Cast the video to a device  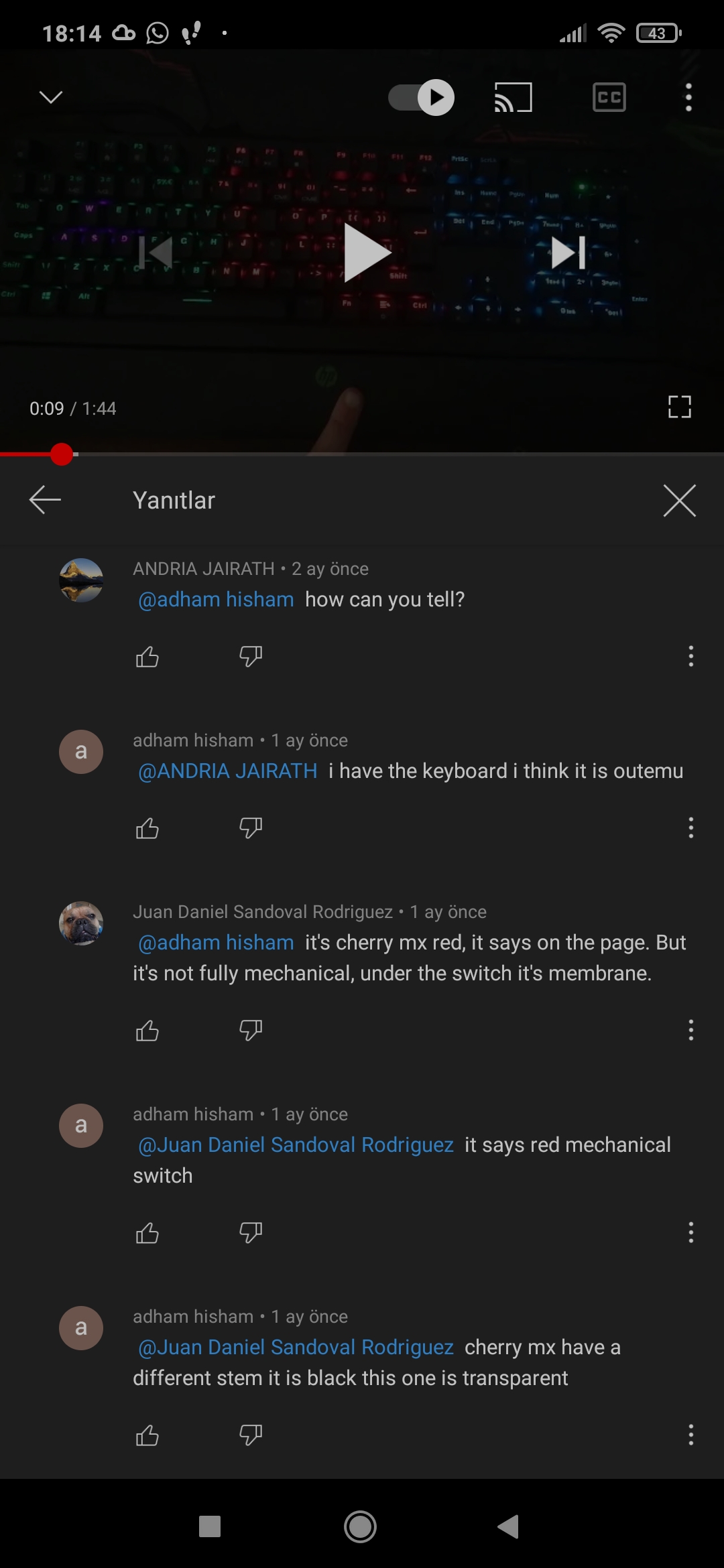pos(513,98)
